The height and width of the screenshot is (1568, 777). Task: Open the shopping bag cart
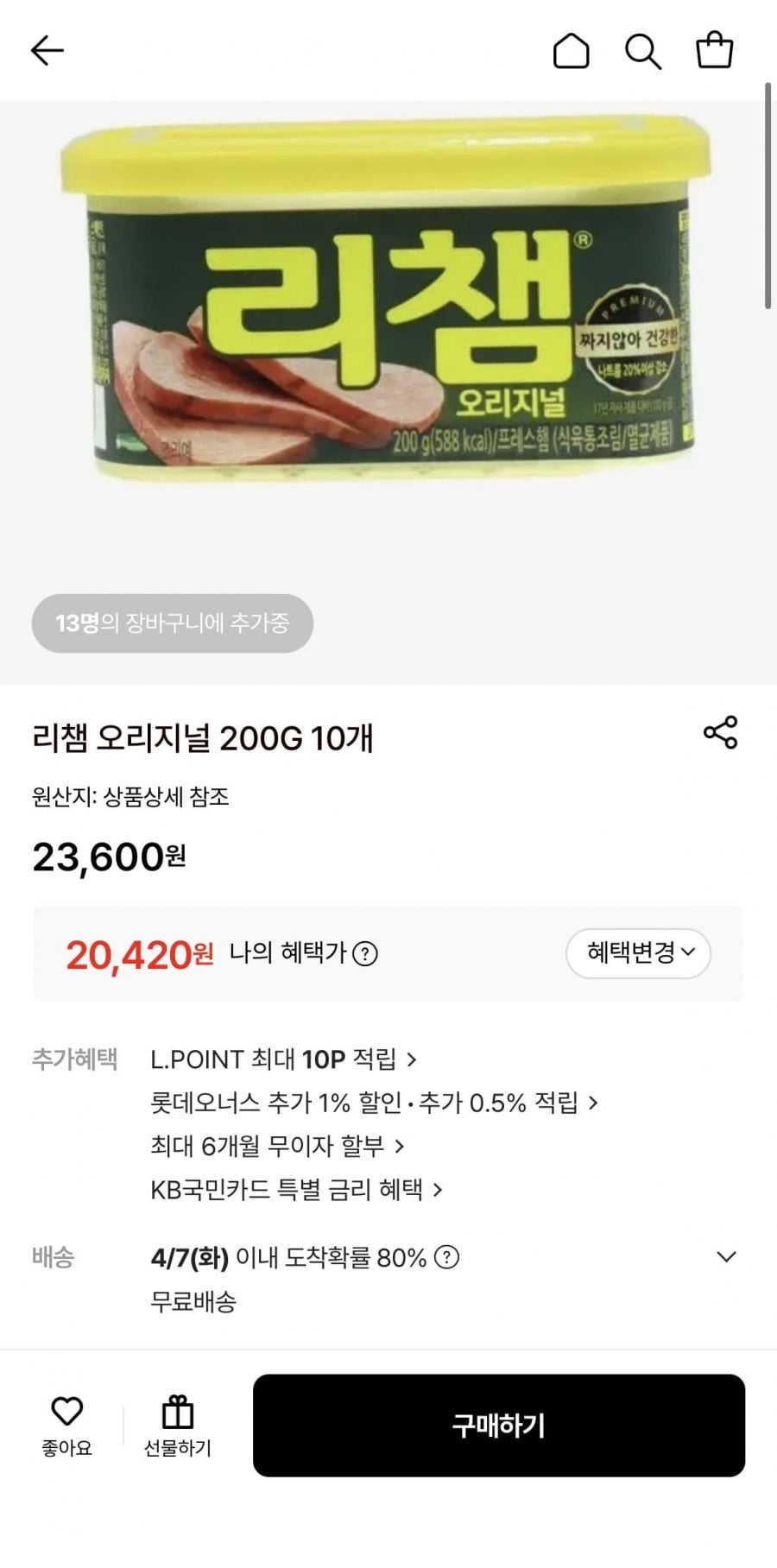[715, 50]
